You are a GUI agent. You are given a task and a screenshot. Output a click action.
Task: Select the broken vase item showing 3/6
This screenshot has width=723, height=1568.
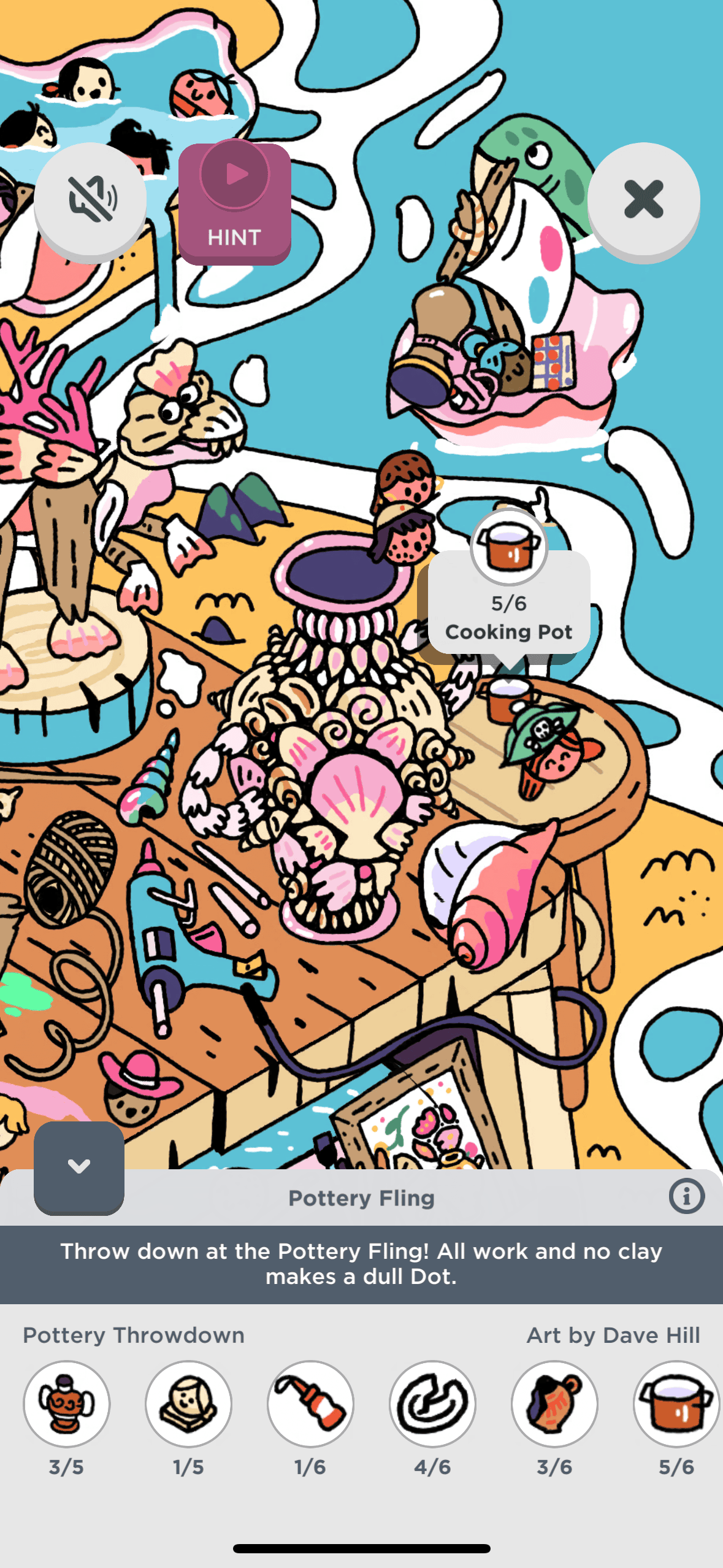tap(554, 1403)
